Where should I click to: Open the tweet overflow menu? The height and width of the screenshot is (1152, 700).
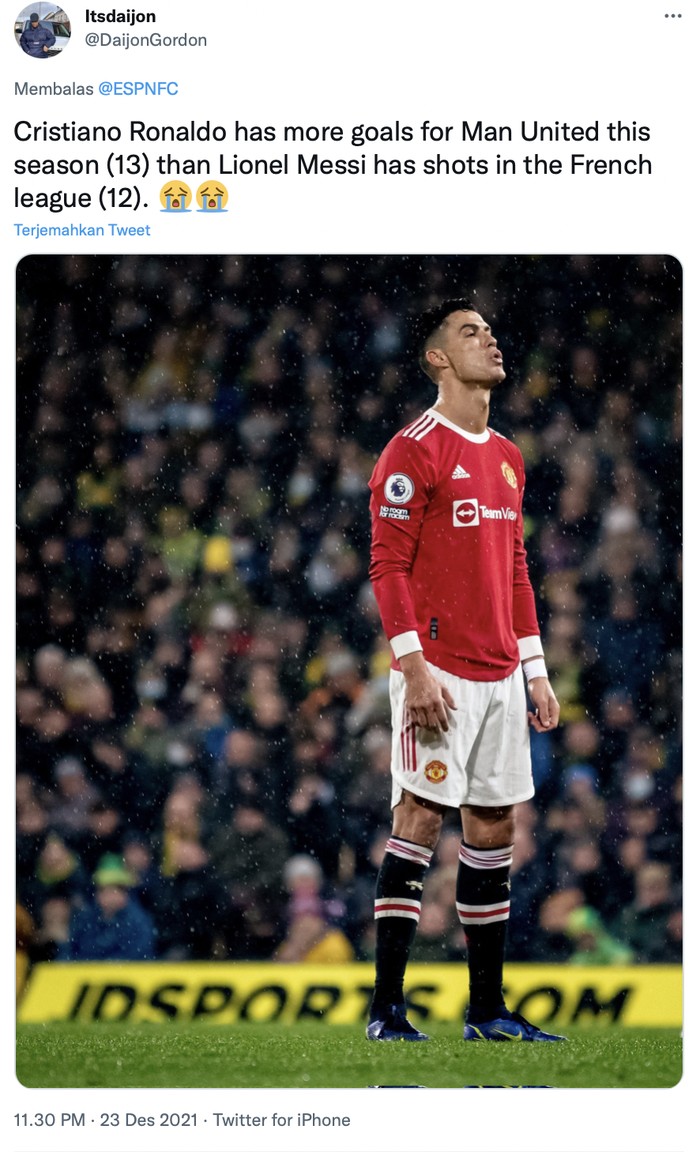tap(674, 17)
